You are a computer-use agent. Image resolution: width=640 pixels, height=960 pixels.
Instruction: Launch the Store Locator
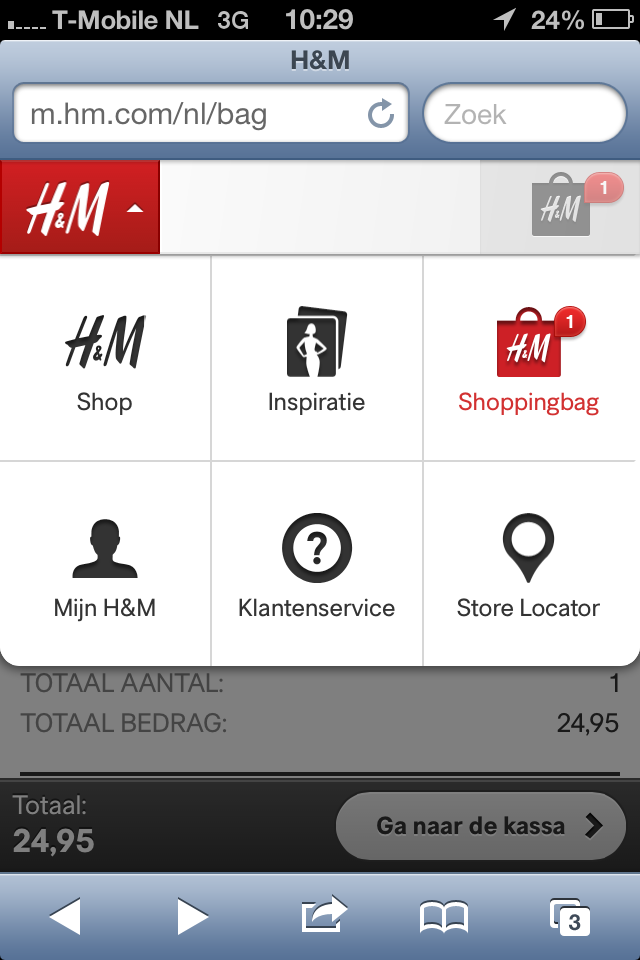529,565
